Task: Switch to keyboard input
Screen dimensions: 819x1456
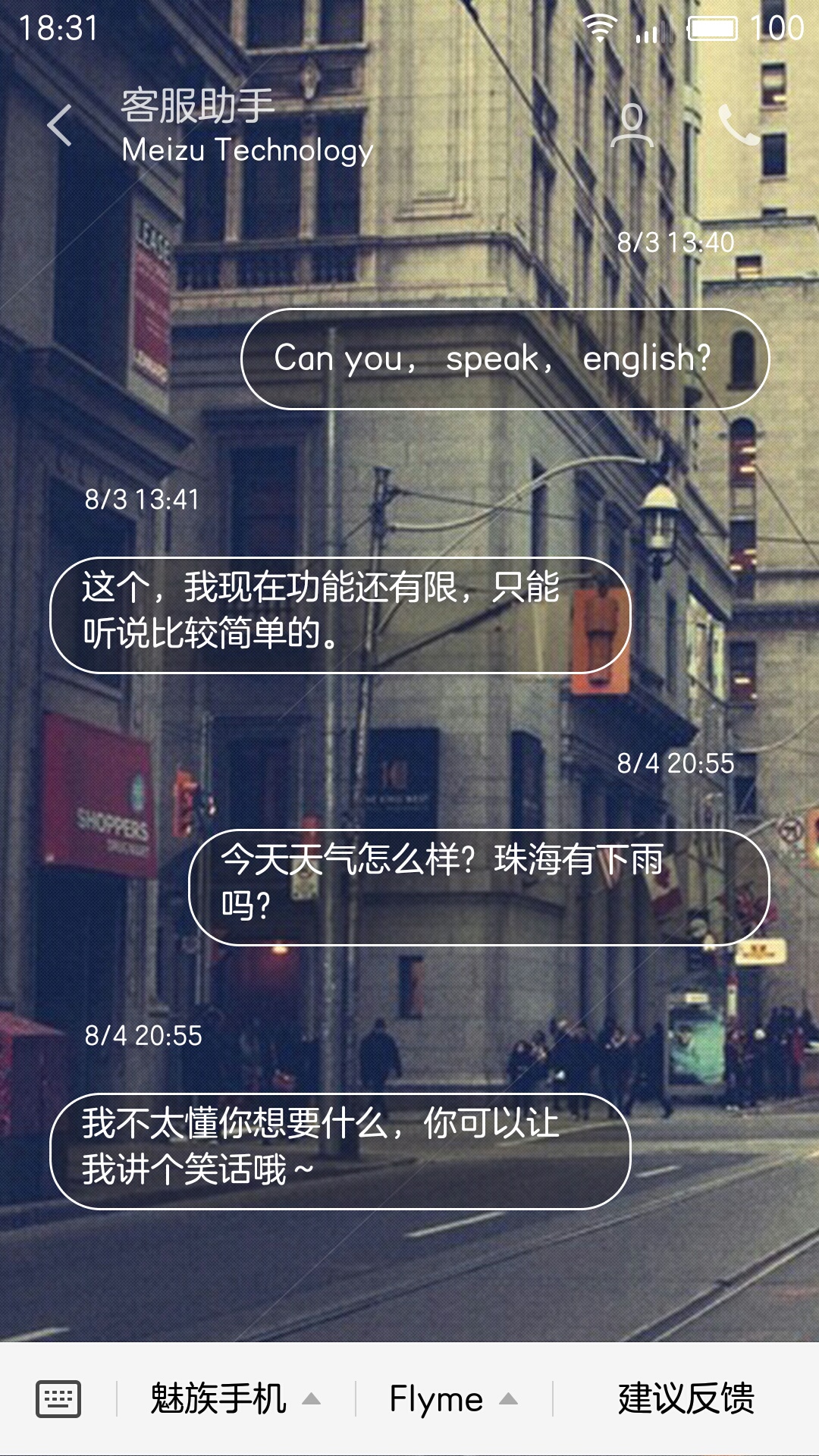Action: point(58,1399)
